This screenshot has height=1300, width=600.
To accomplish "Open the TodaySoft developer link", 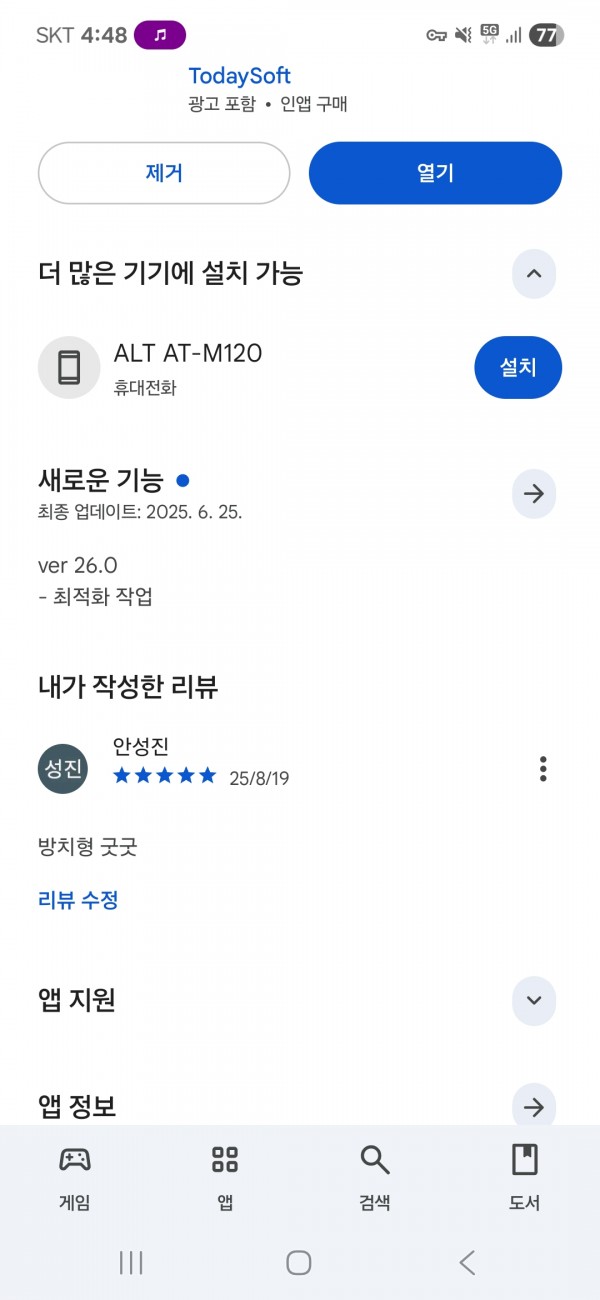I will click(239, 76).
